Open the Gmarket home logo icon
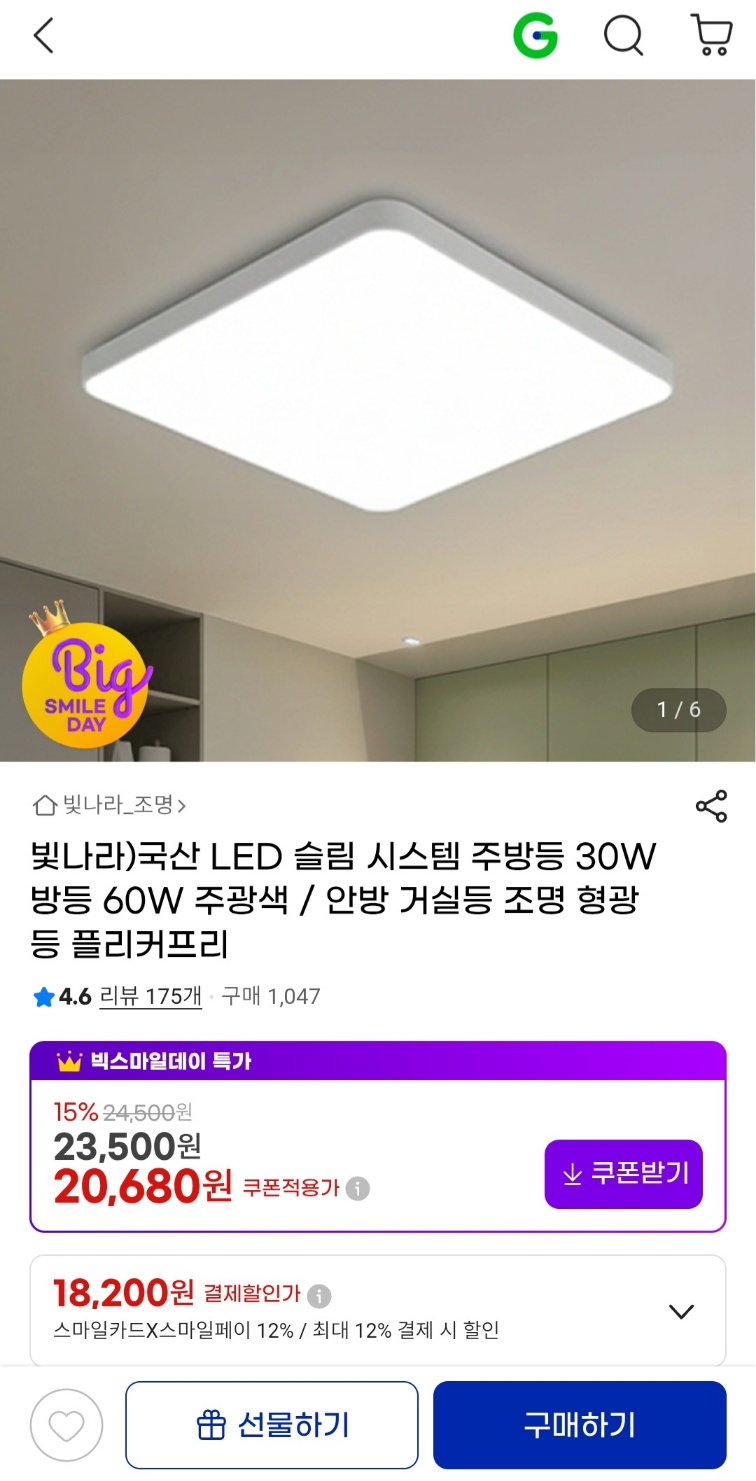The width and height of the screenshot is (756, 1481). pyautogui.click(x=535, y=37)
